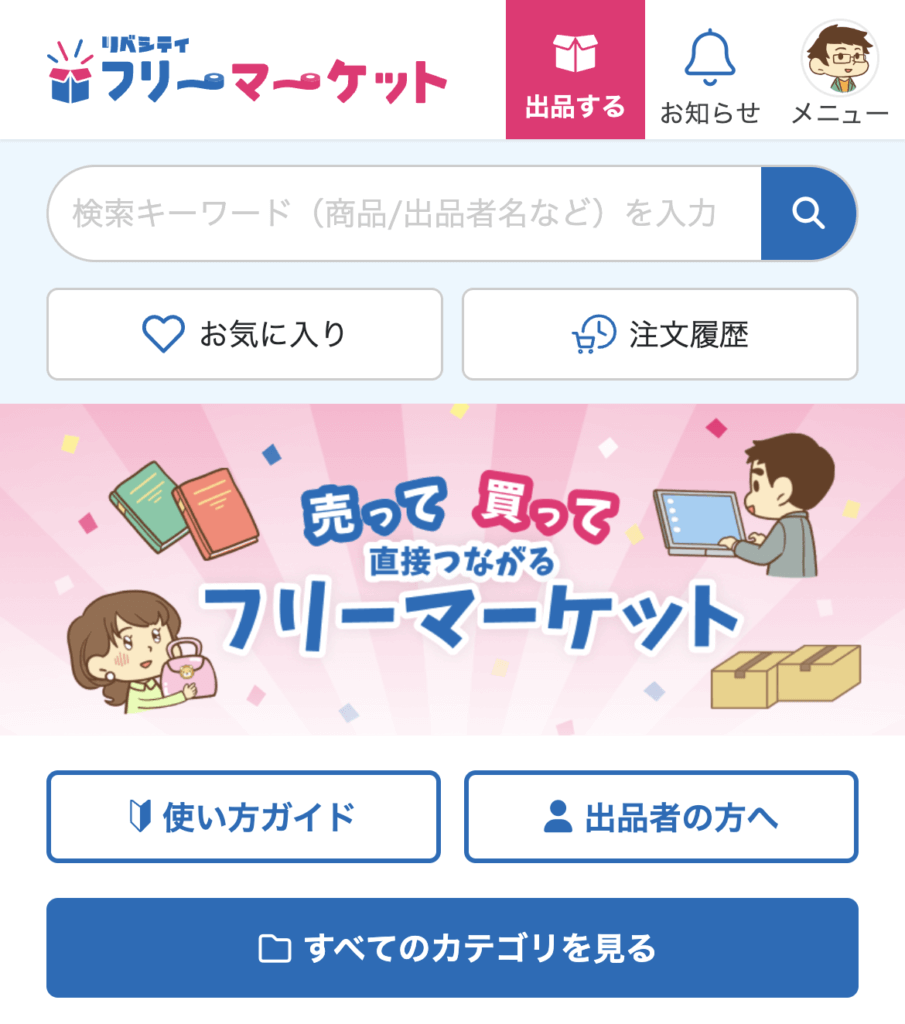905x1024 pixels.
Task: Open the メニュー profile menu
Action: tap(840, 72)
